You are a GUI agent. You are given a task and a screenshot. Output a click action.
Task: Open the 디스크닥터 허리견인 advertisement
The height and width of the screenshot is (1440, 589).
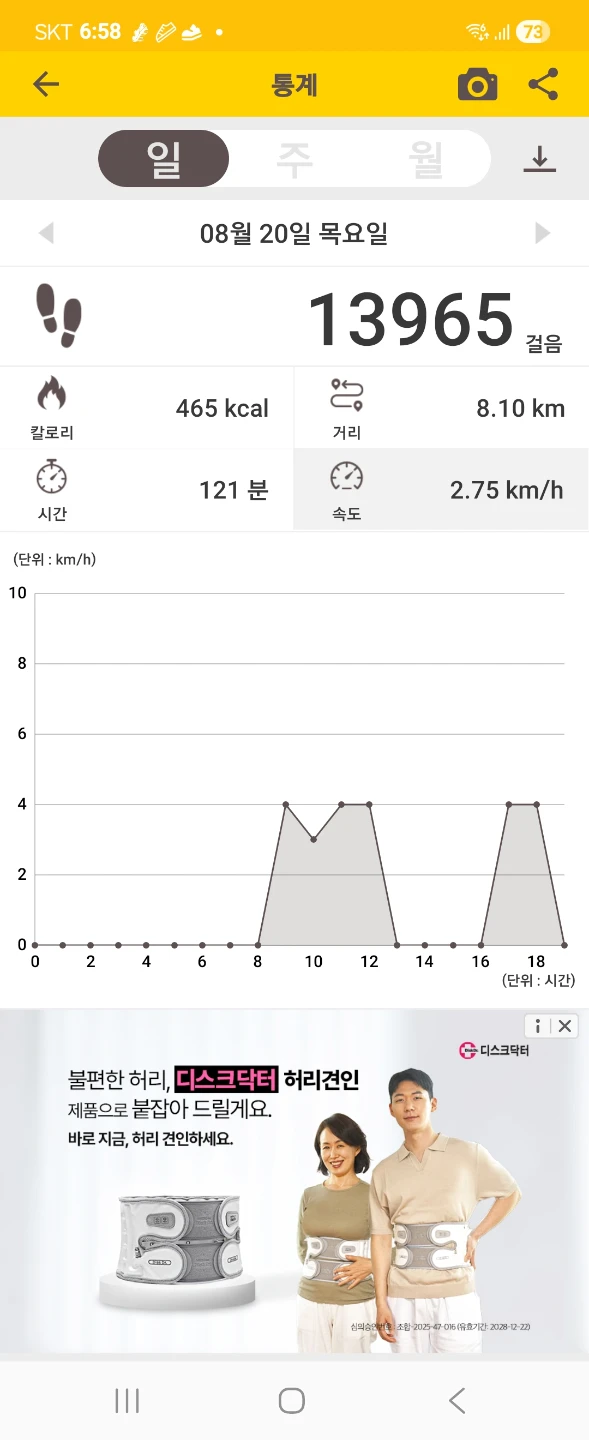(x=294, y=1181)
